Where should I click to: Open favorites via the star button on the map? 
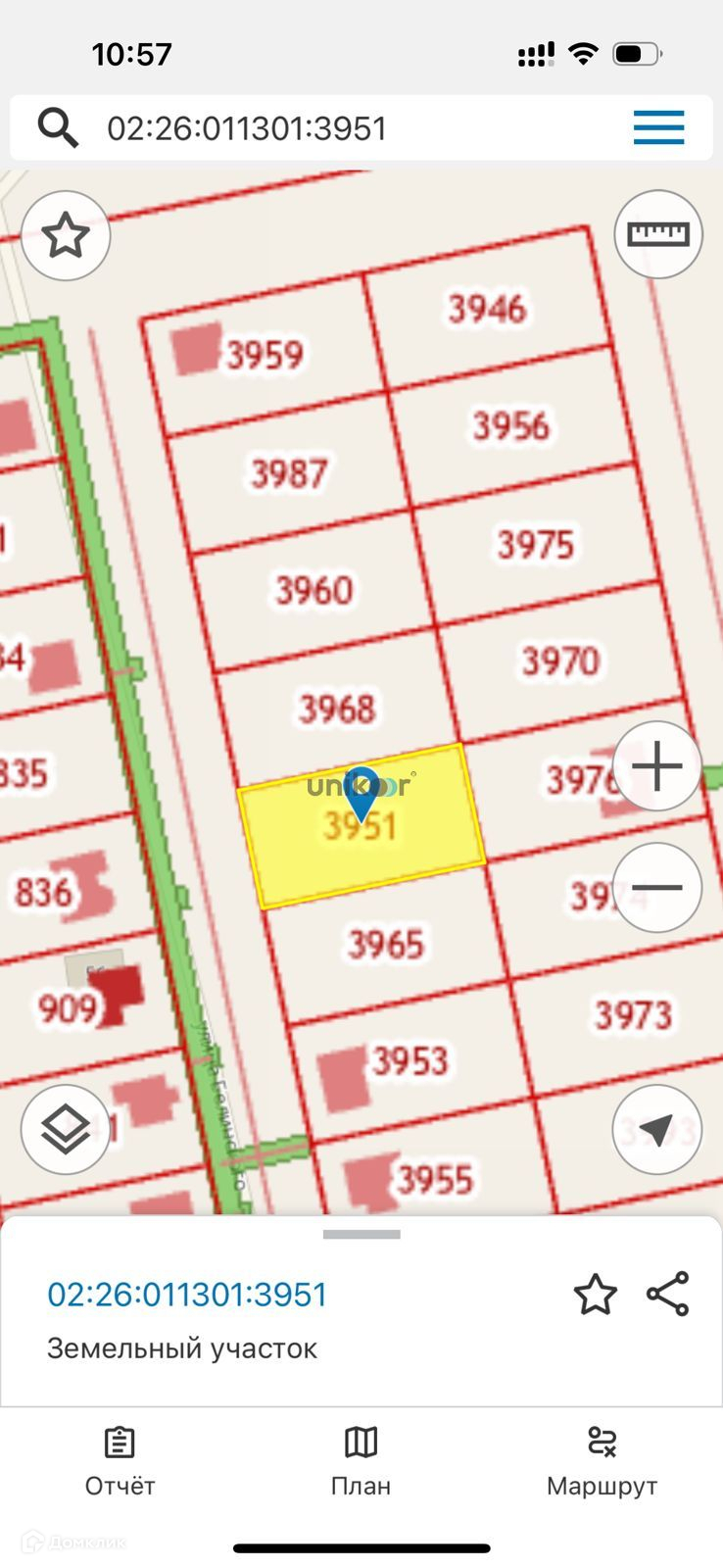(x=66, y=236)
